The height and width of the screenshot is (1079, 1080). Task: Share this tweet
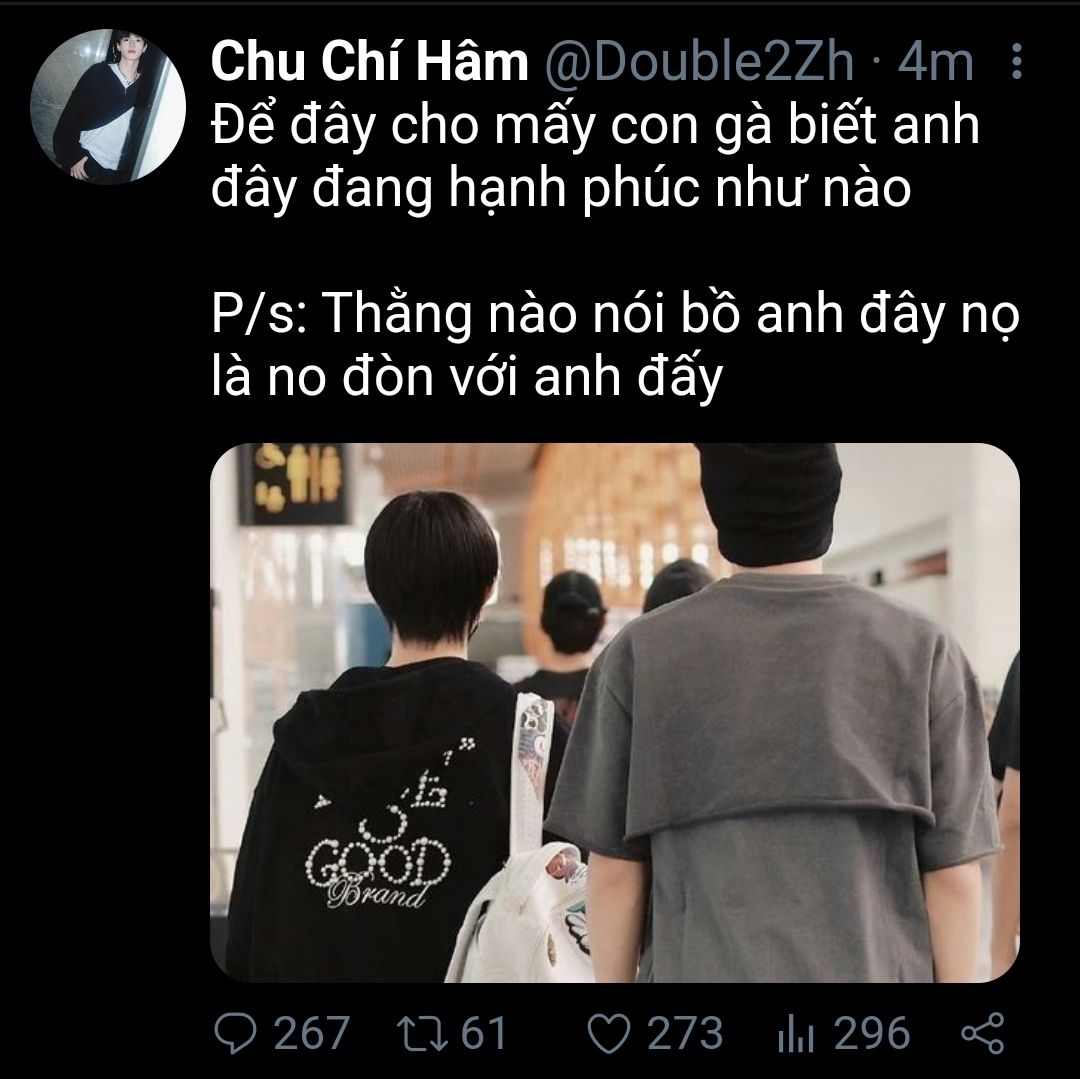pyautogui.click(x=981, y=1032)
